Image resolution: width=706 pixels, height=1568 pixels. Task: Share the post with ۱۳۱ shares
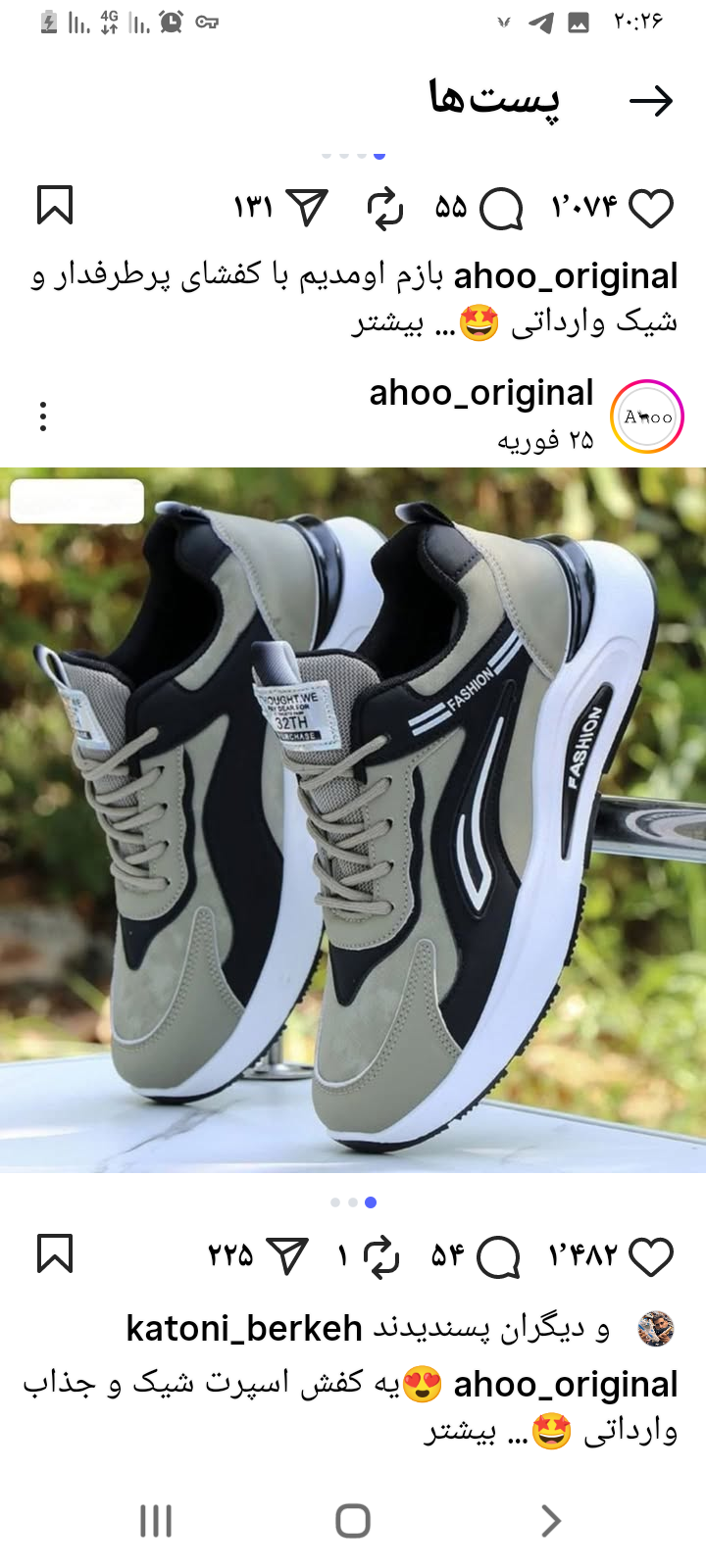[308, 208]
